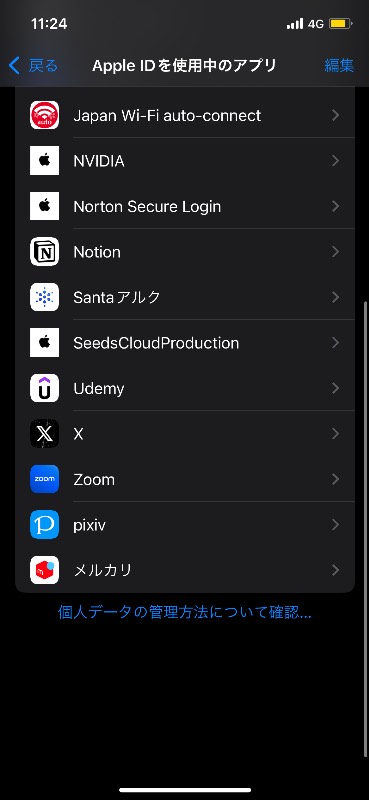Open the 個人データの管理方法について確認 link
Viewport: 369px width, 800px height.
185,613
